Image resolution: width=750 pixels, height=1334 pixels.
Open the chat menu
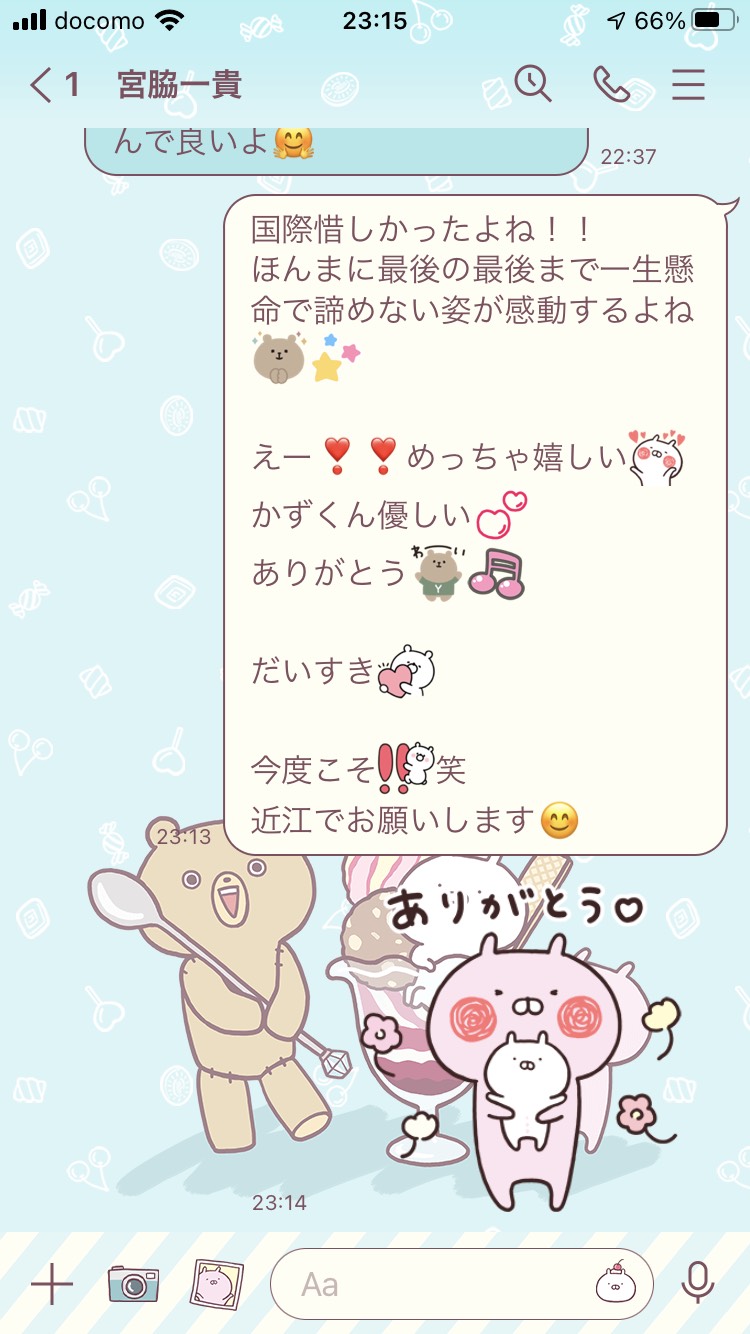(688, 85)
